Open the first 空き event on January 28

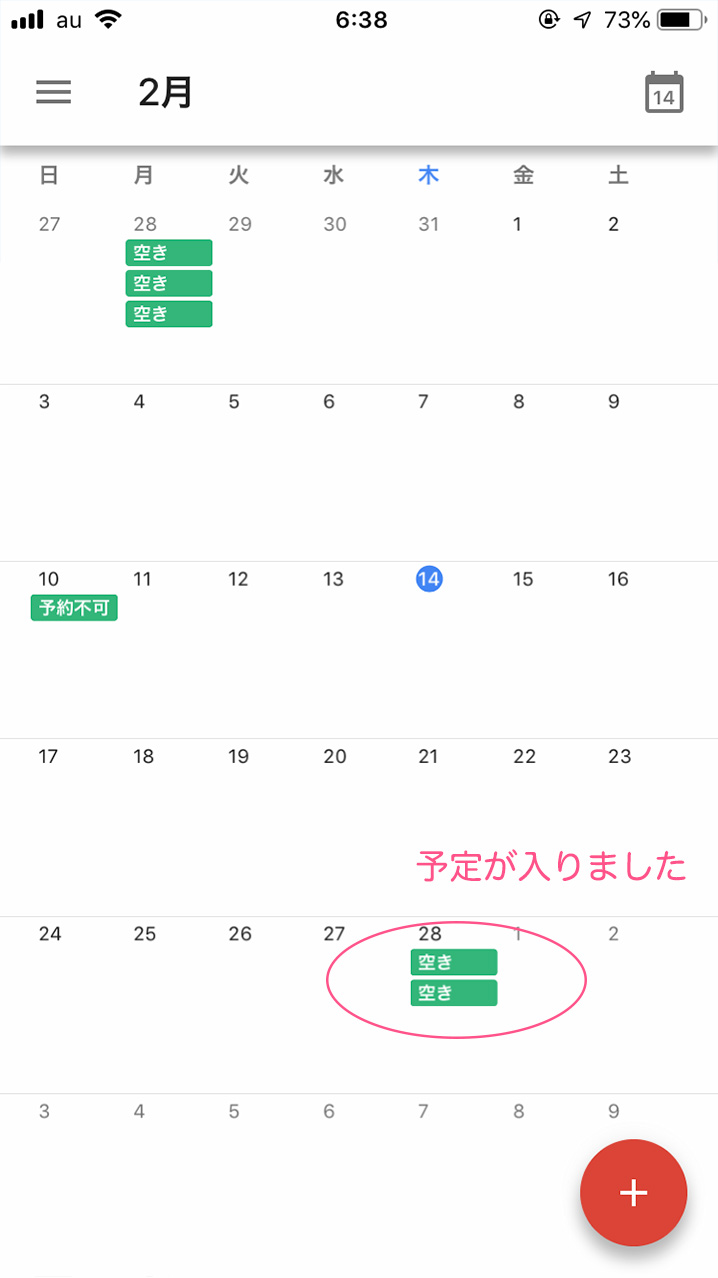point(169,253)
